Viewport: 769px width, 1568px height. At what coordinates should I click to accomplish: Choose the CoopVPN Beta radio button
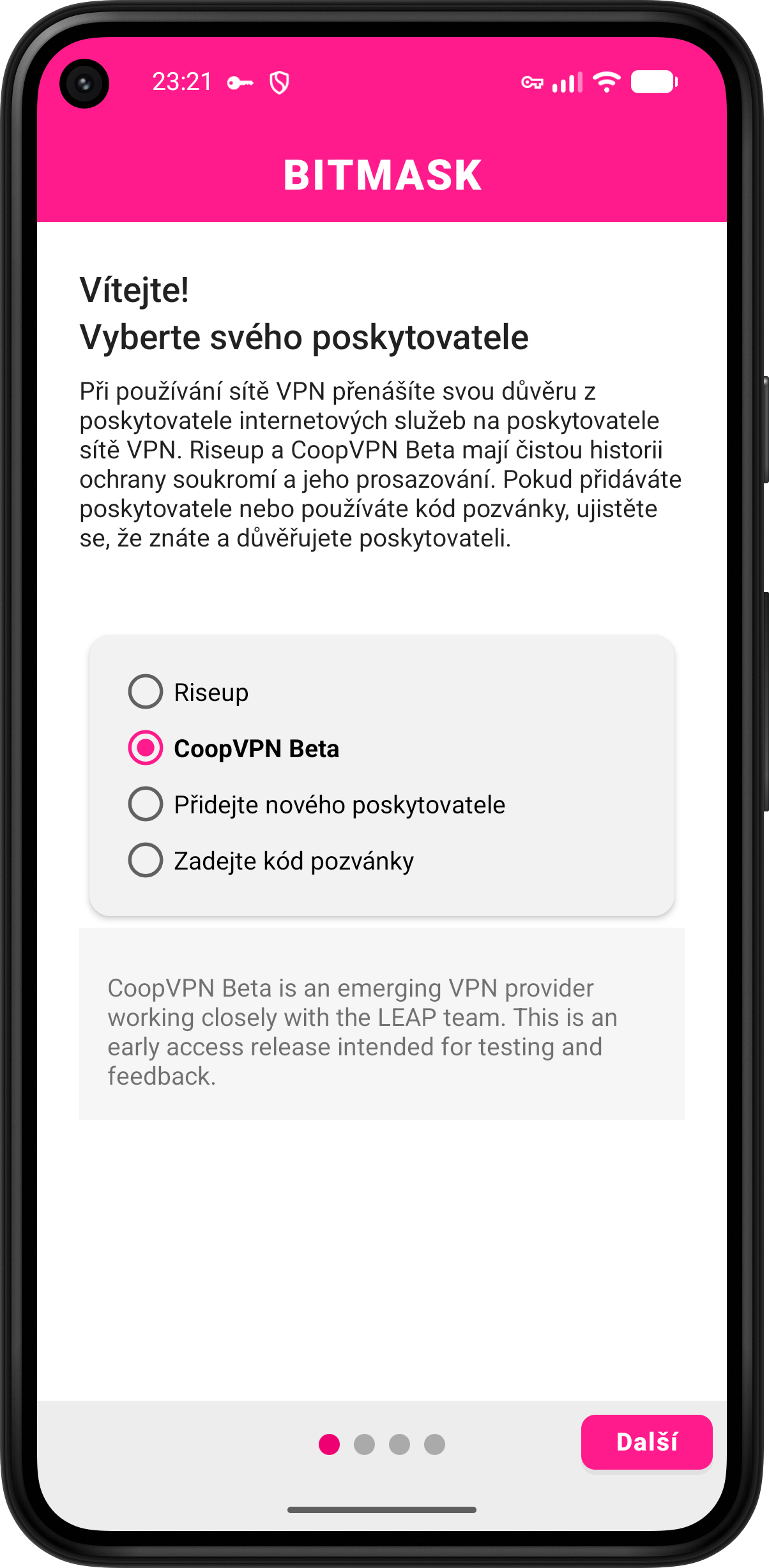(234, 748)
